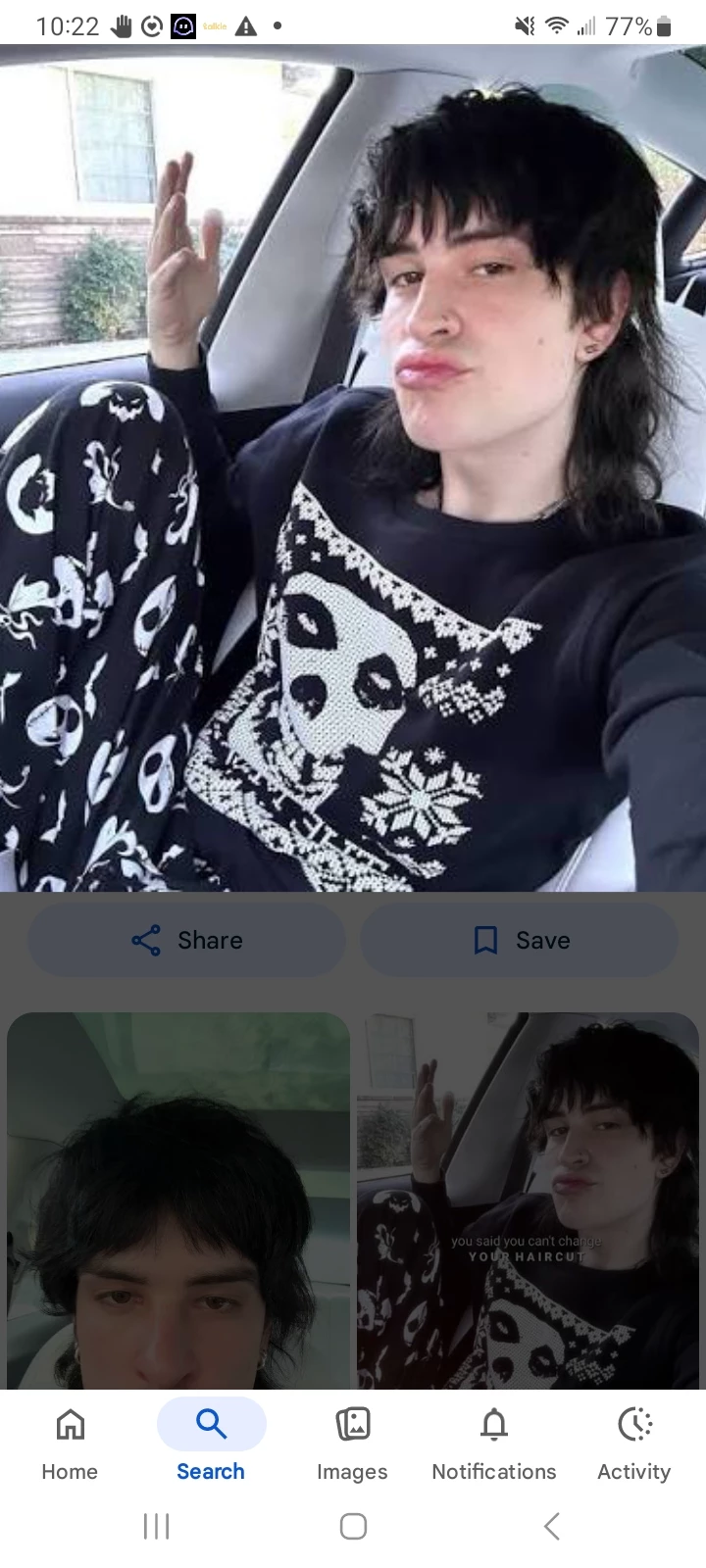Switch to the Images tab
Screen dimensions: 706x1568
click(352, 1443)
